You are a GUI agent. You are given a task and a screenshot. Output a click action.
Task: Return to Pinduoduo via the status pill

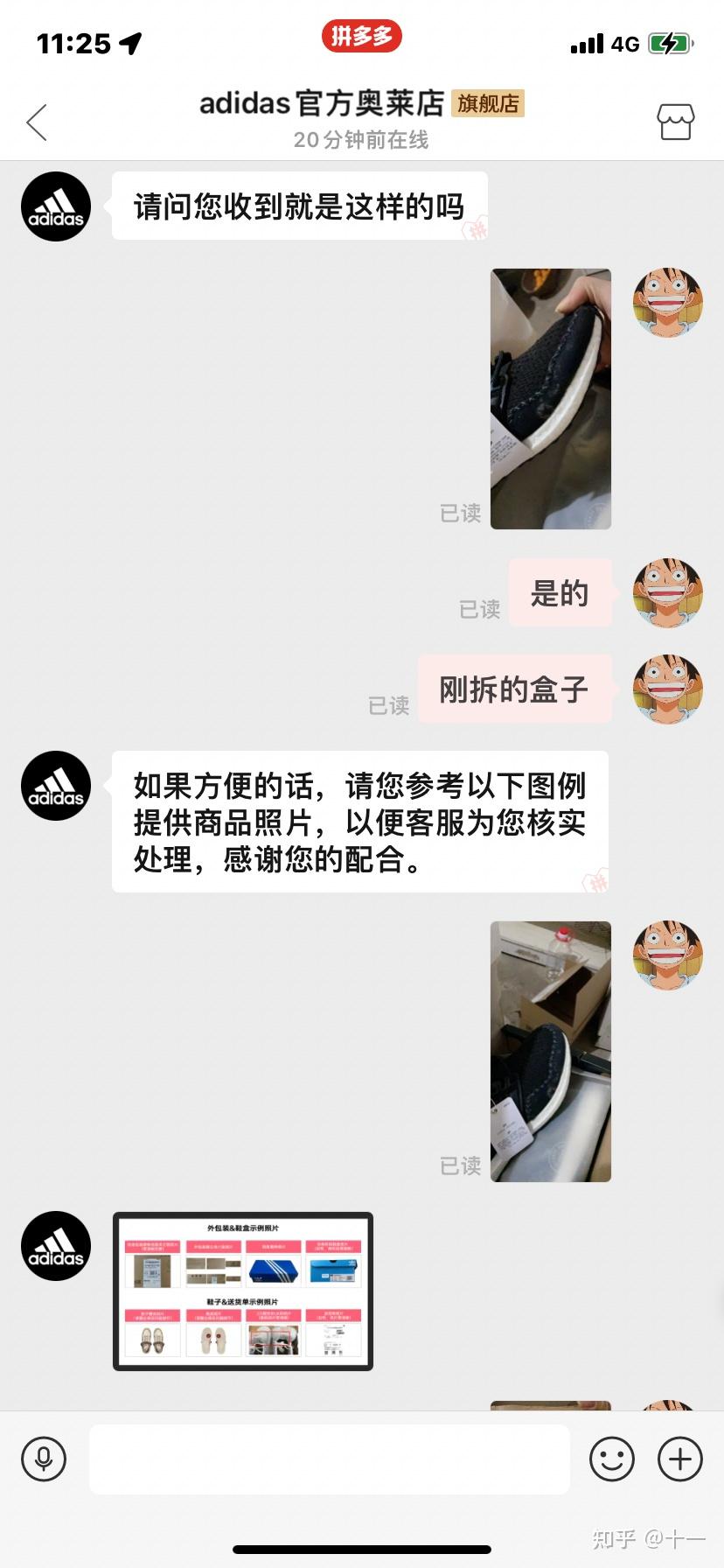coord(362,36)
